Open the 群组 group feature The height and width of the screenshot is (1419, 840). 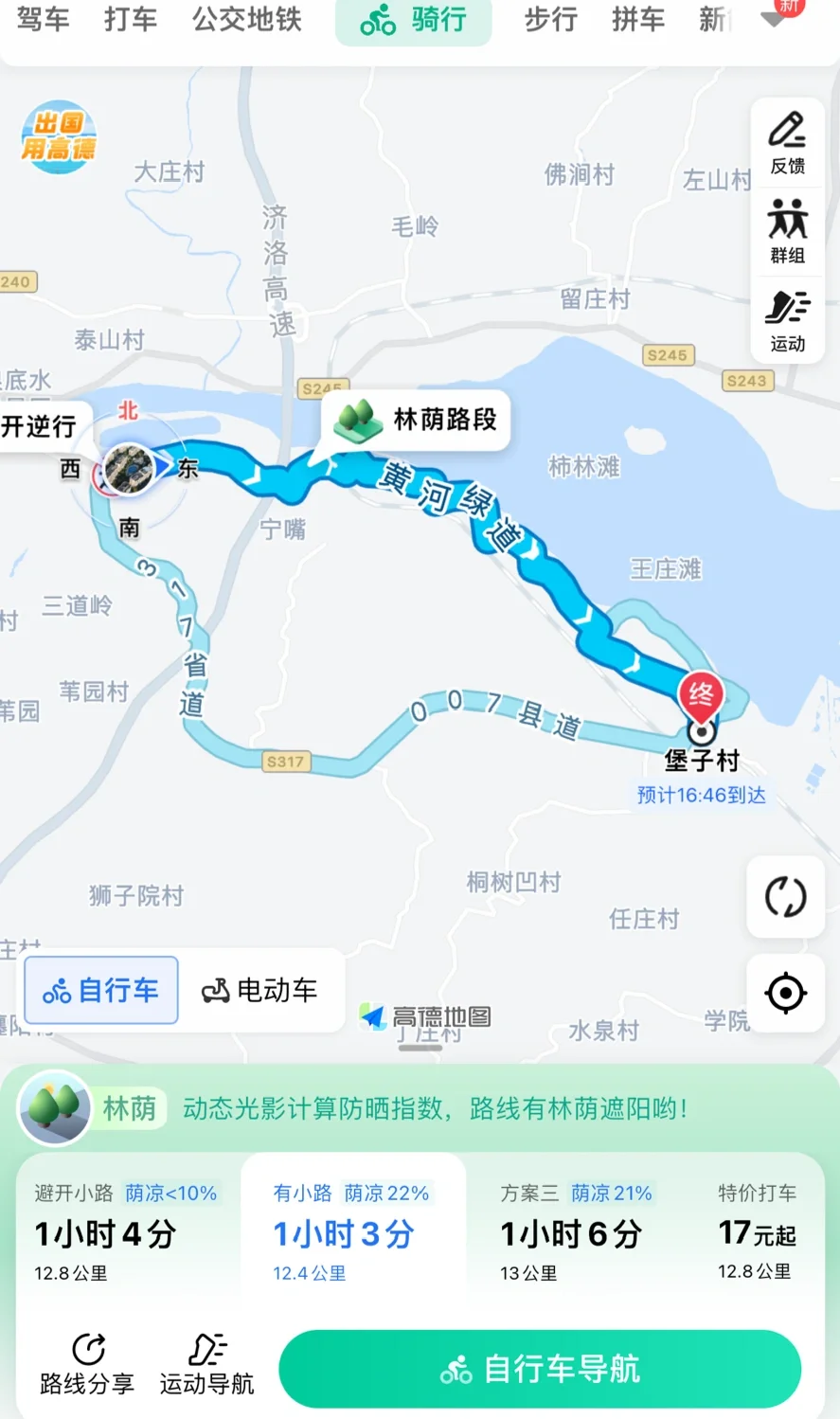click(x=788, y=230)
